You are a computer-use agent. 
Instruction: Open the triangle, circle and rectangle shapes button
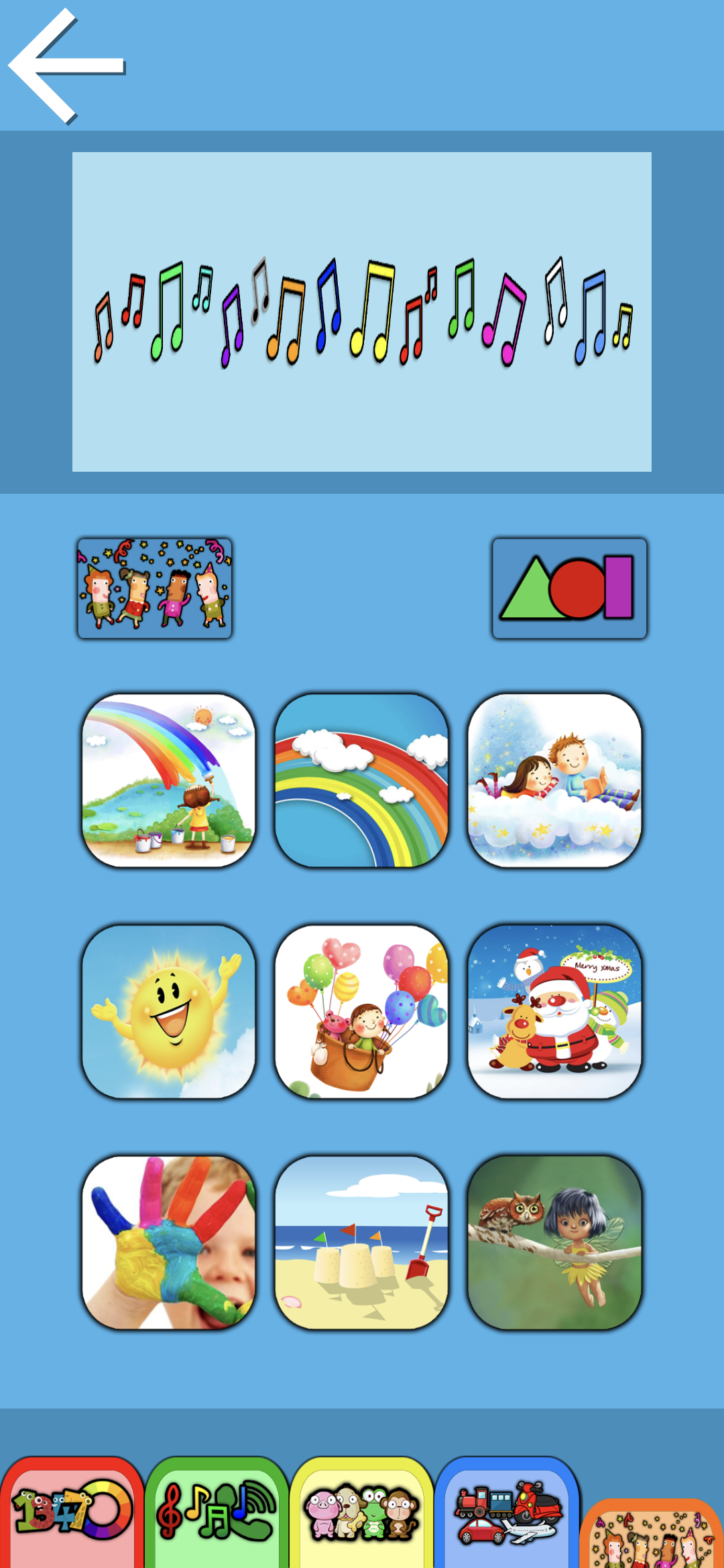point(569,588)
